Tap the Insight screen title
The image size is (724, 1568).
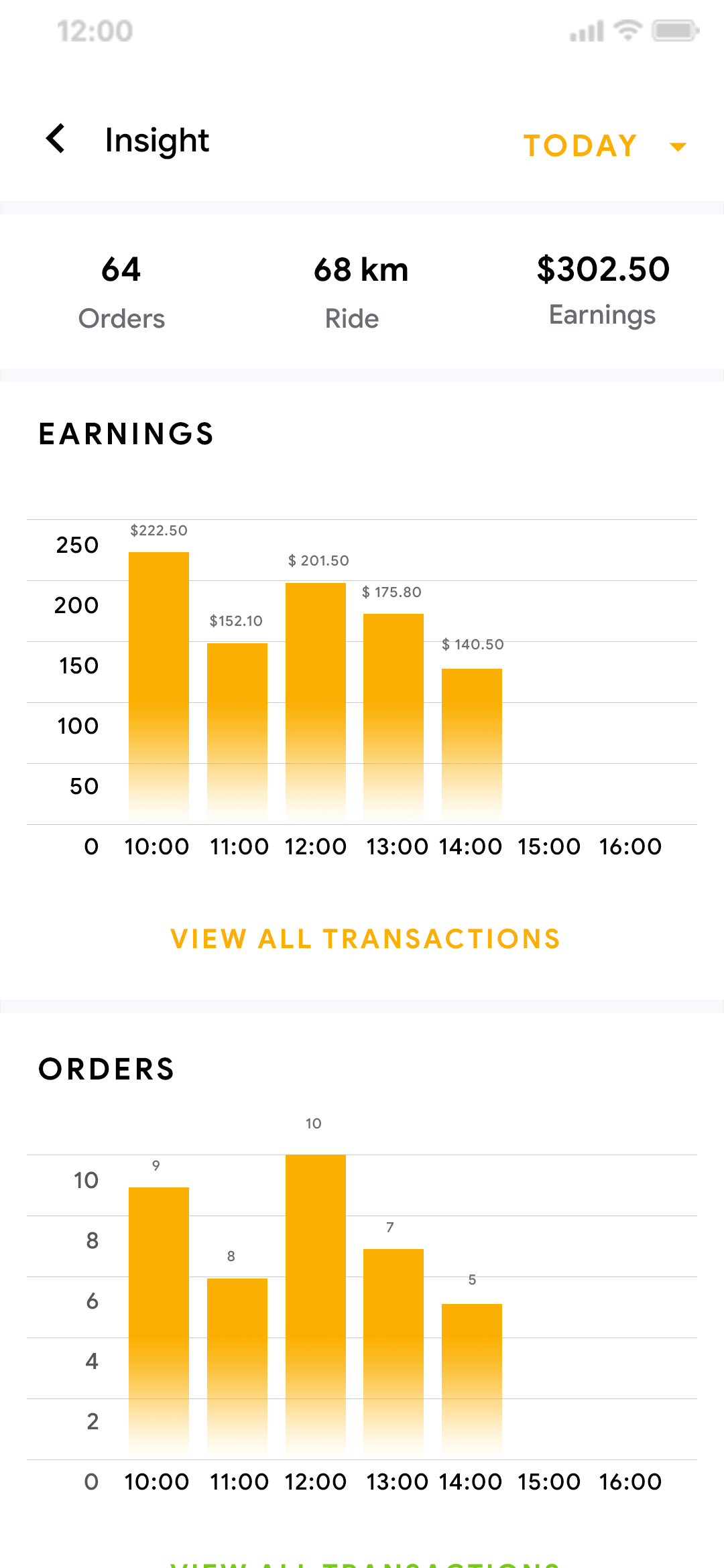[156, 140]
